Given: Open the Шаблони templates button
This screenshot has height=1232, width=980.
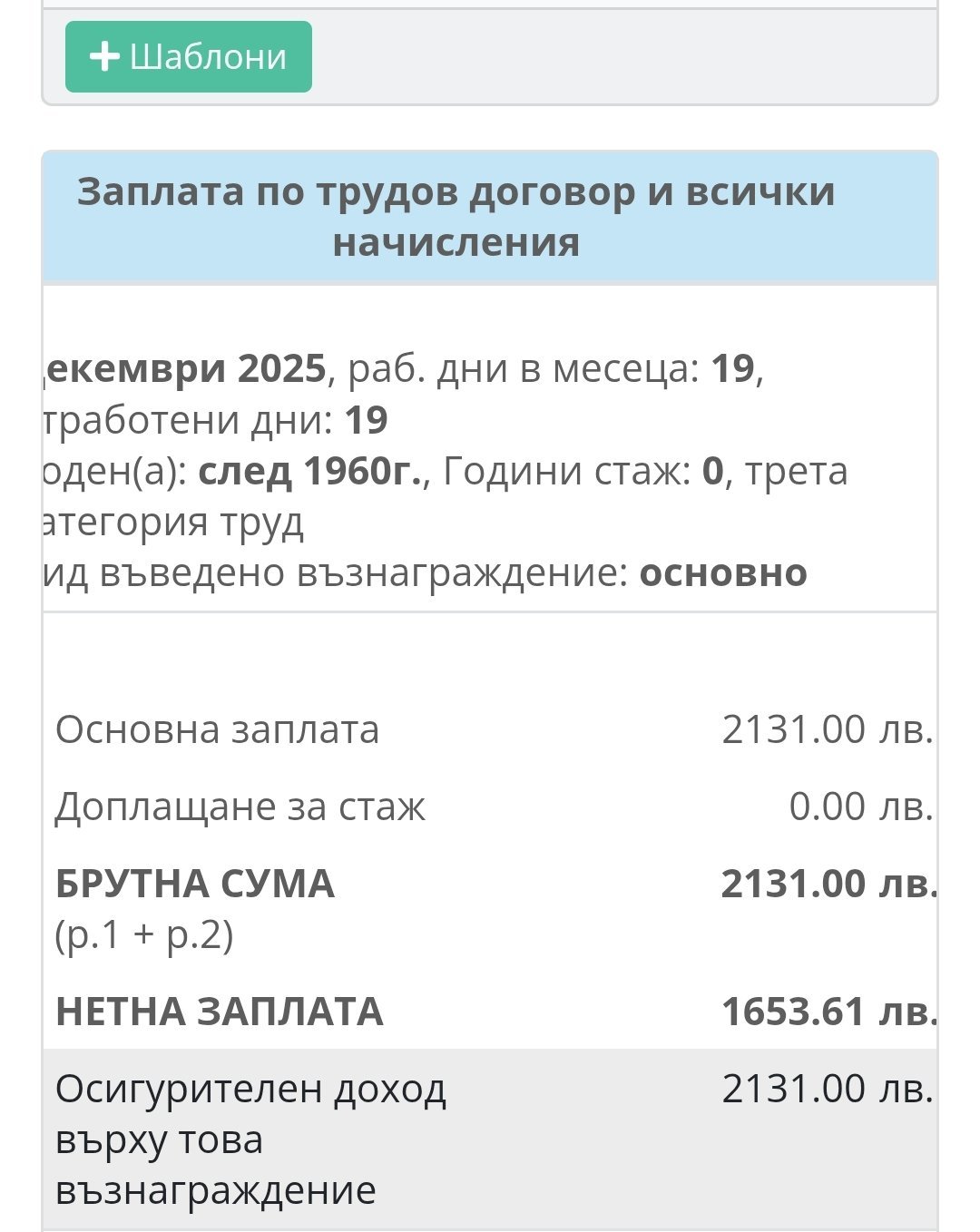Looking at the screenshot, I should [x=189, y=57].
